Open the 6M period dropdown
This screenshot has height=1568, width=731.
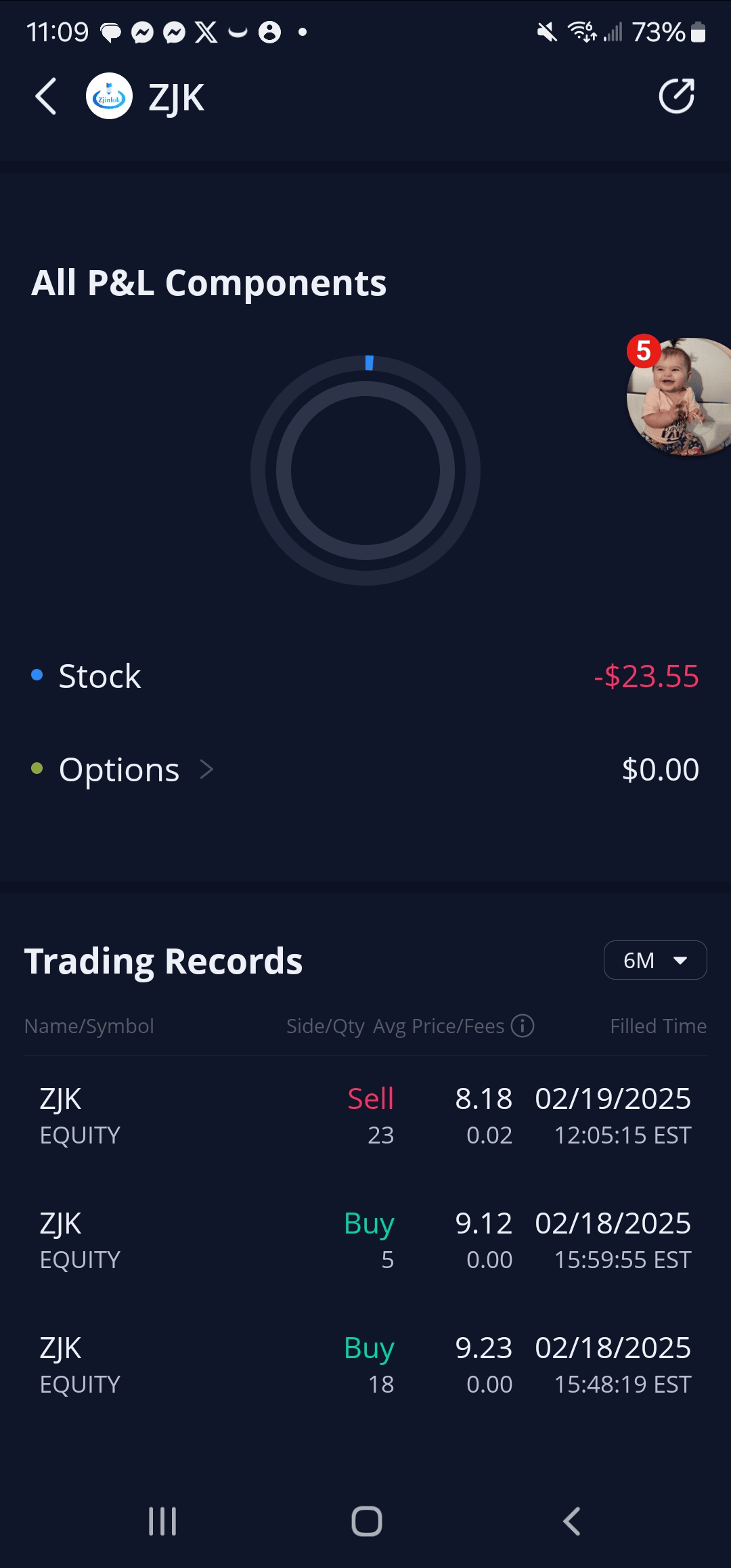coord(655,960)
